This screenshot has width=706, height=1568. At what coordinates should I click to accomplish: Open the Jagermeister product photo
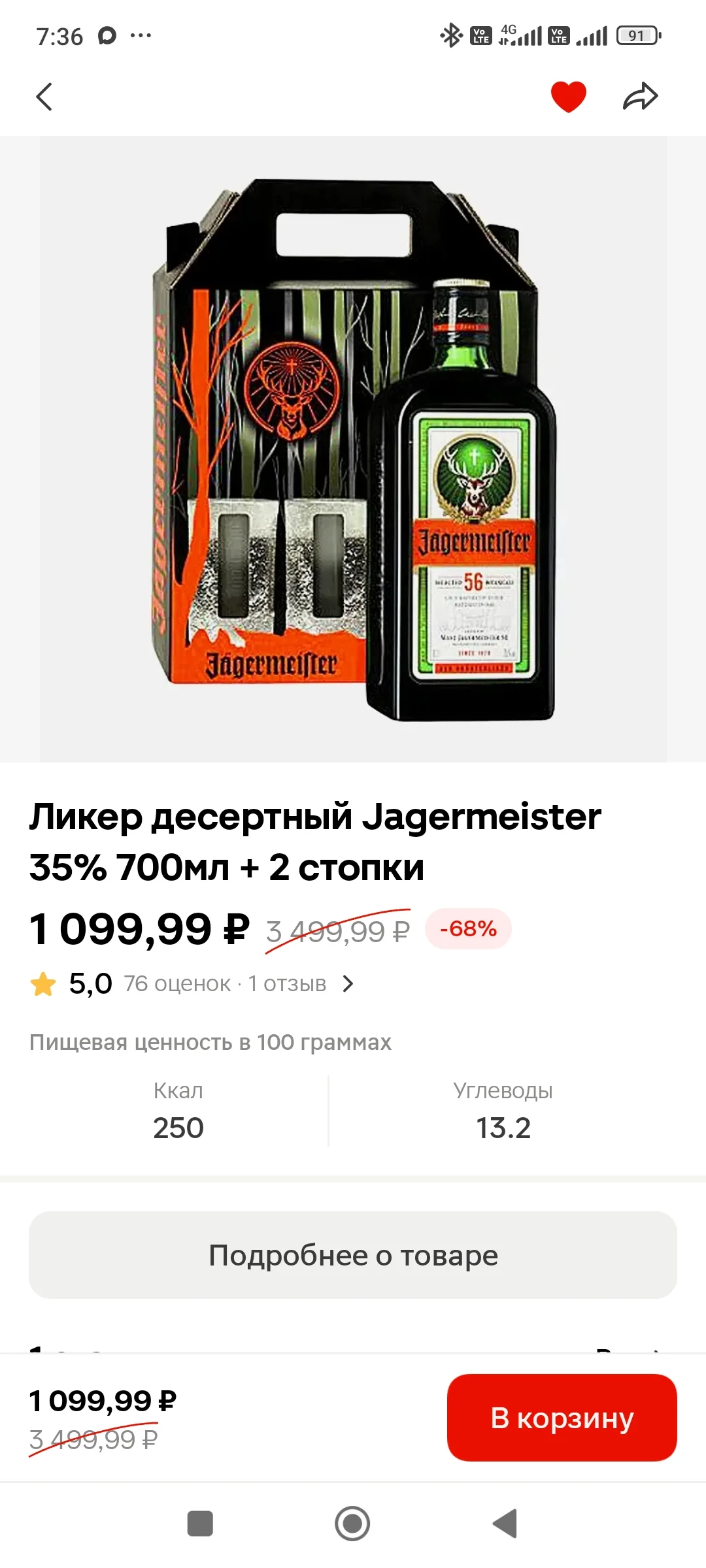tap(353, 449)
